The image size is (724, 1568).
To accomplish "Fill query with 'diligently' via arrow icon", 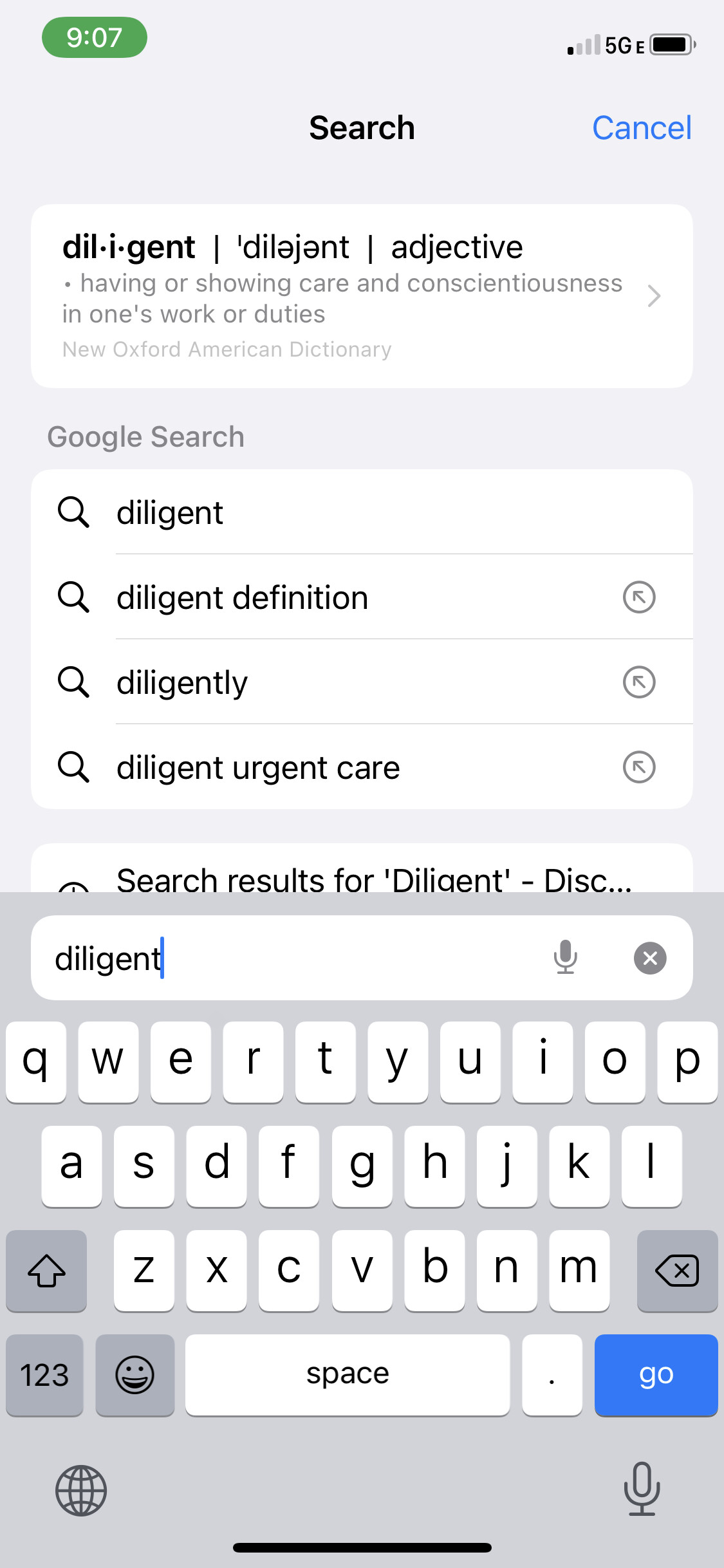I will (639, 682).
